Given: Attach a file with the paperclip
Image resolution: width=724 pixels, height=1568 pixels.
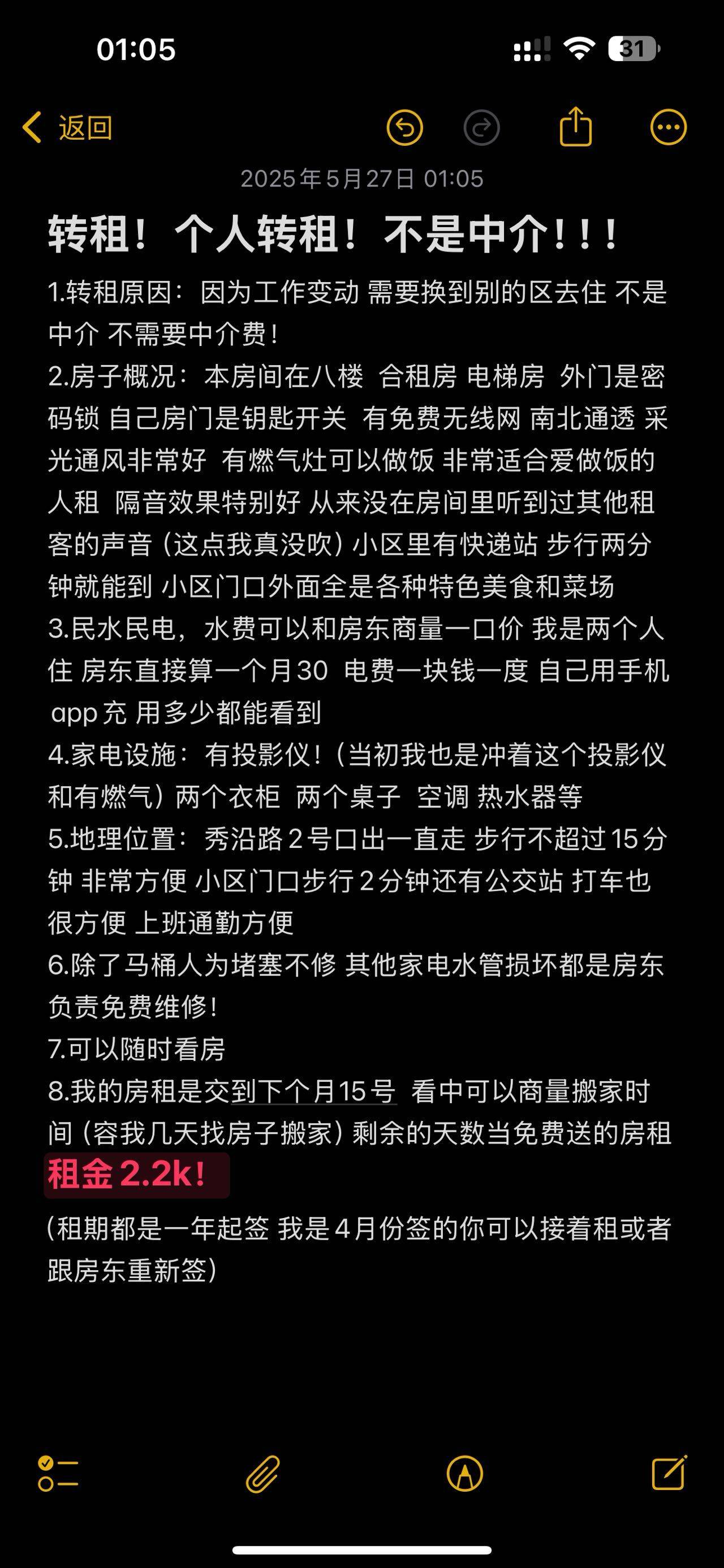Looking at the screenshot, I should pyautogui.click(x=262, y=1474).
